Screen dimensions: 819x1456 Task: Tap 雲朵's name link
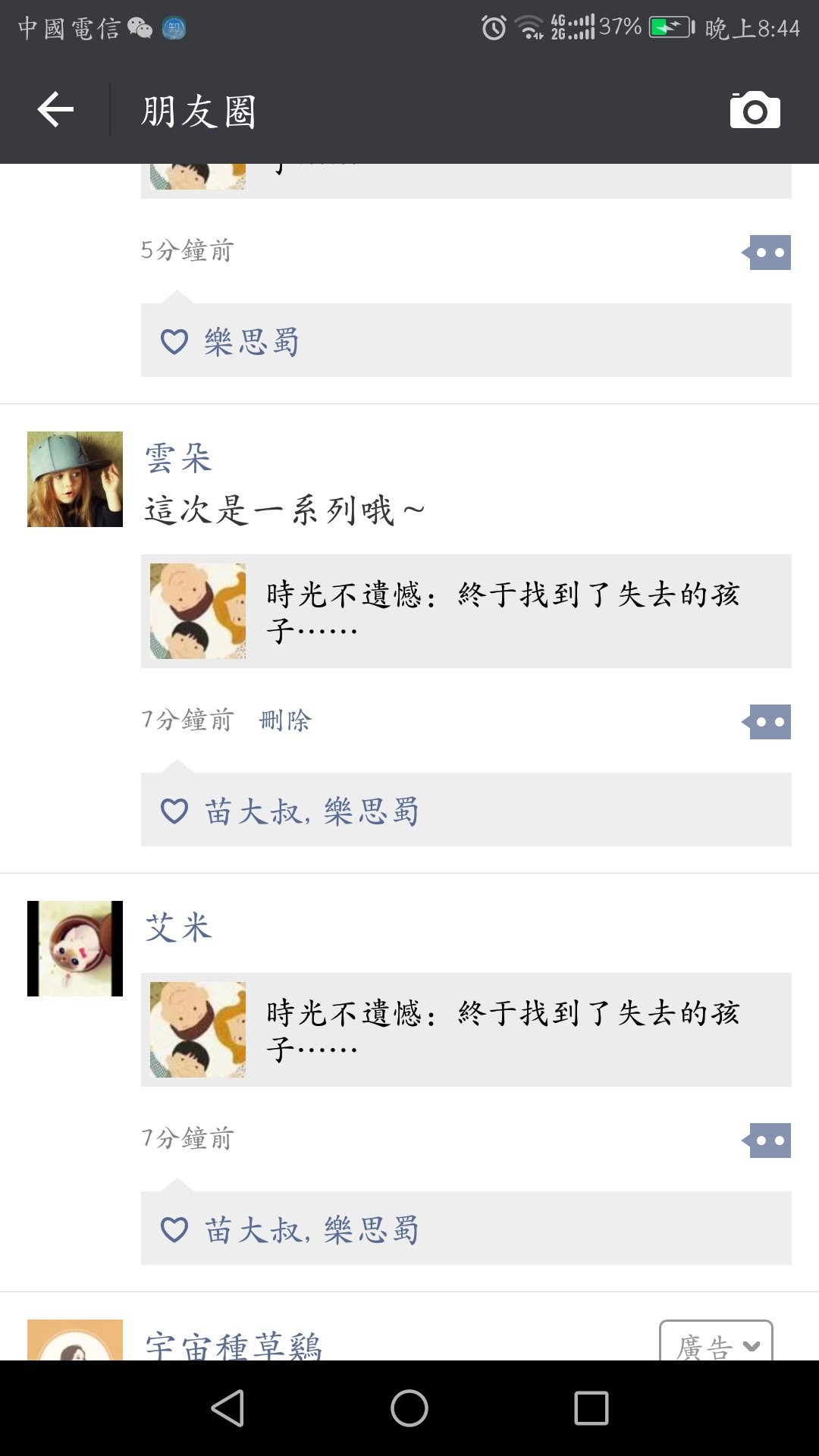coord(178,458)
